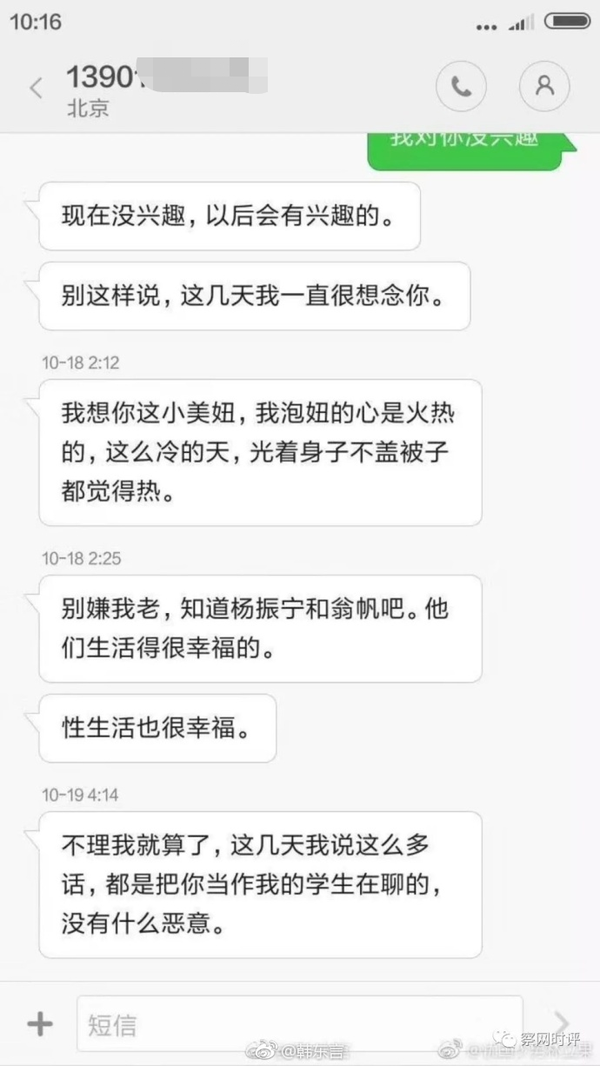This screenshot has width=600, height=1066.
Task: Tap the plus attachment icon
Action: 39,1023
